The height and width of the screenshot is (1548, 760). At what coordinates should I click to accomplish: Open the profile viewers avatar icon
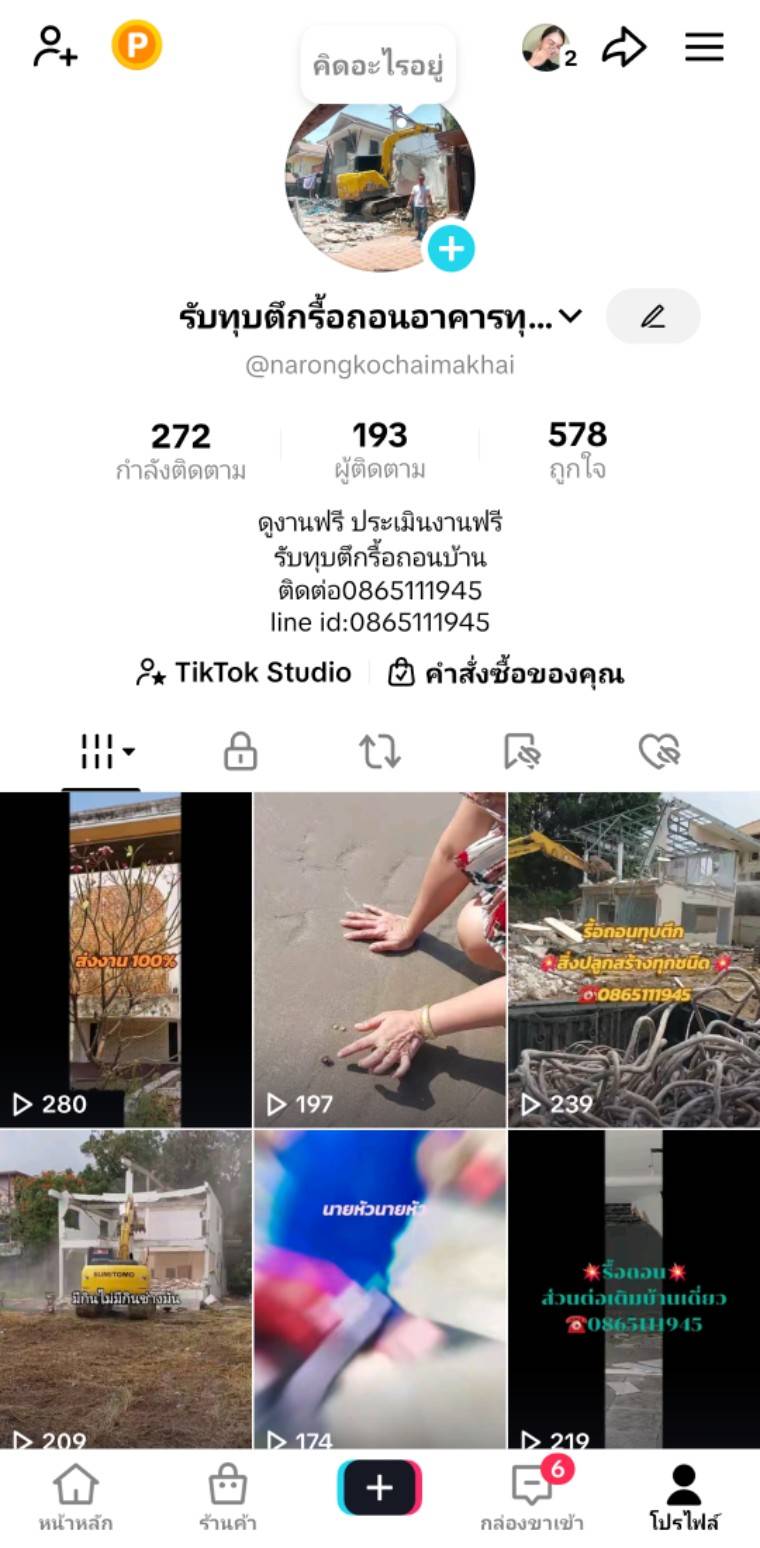[547, 47]
